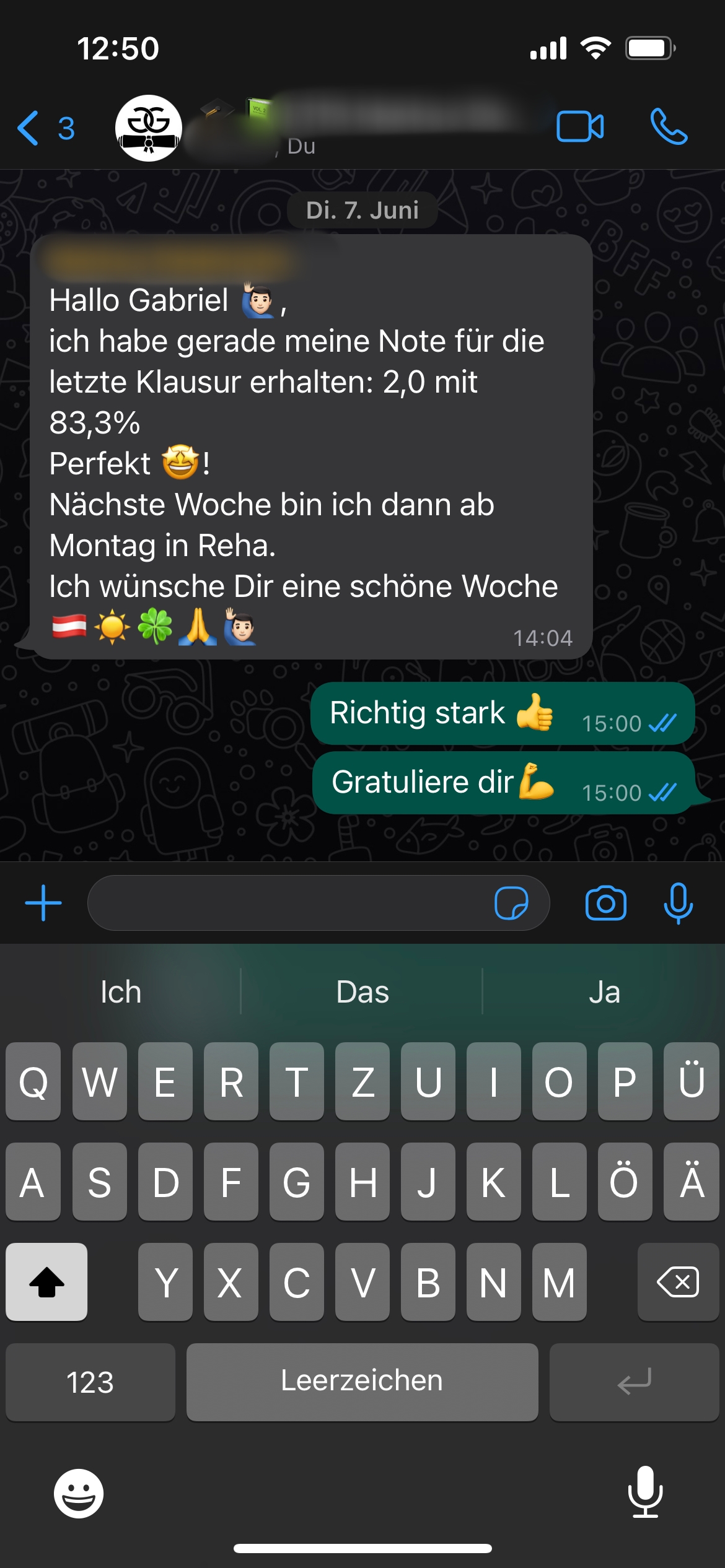Open the group info via profile picture
Viewport: 725px width, 1568px height.
tap(149, 128)
